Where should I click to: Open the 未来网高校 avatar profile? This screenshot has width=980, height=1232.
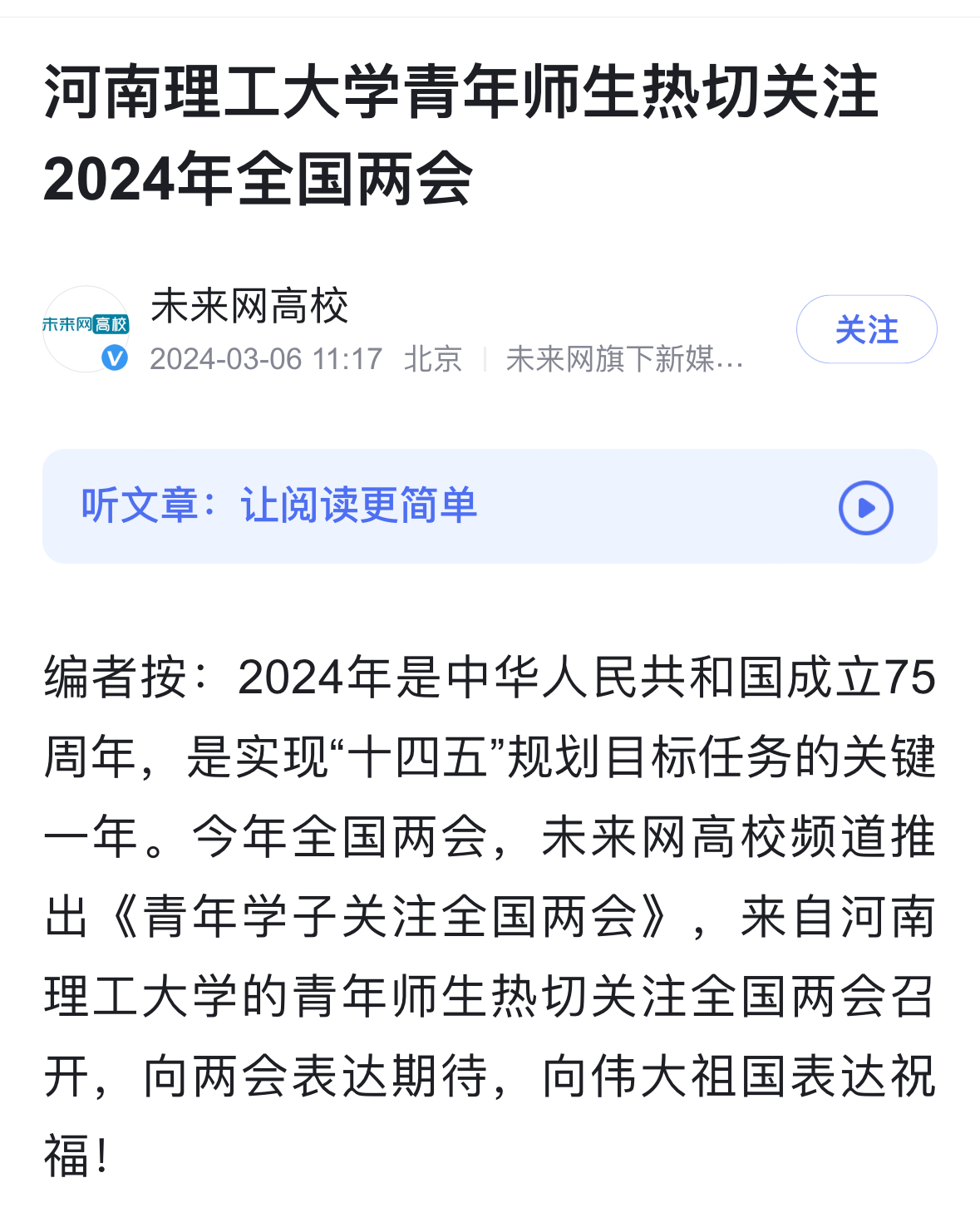click(x=86, y=328)
